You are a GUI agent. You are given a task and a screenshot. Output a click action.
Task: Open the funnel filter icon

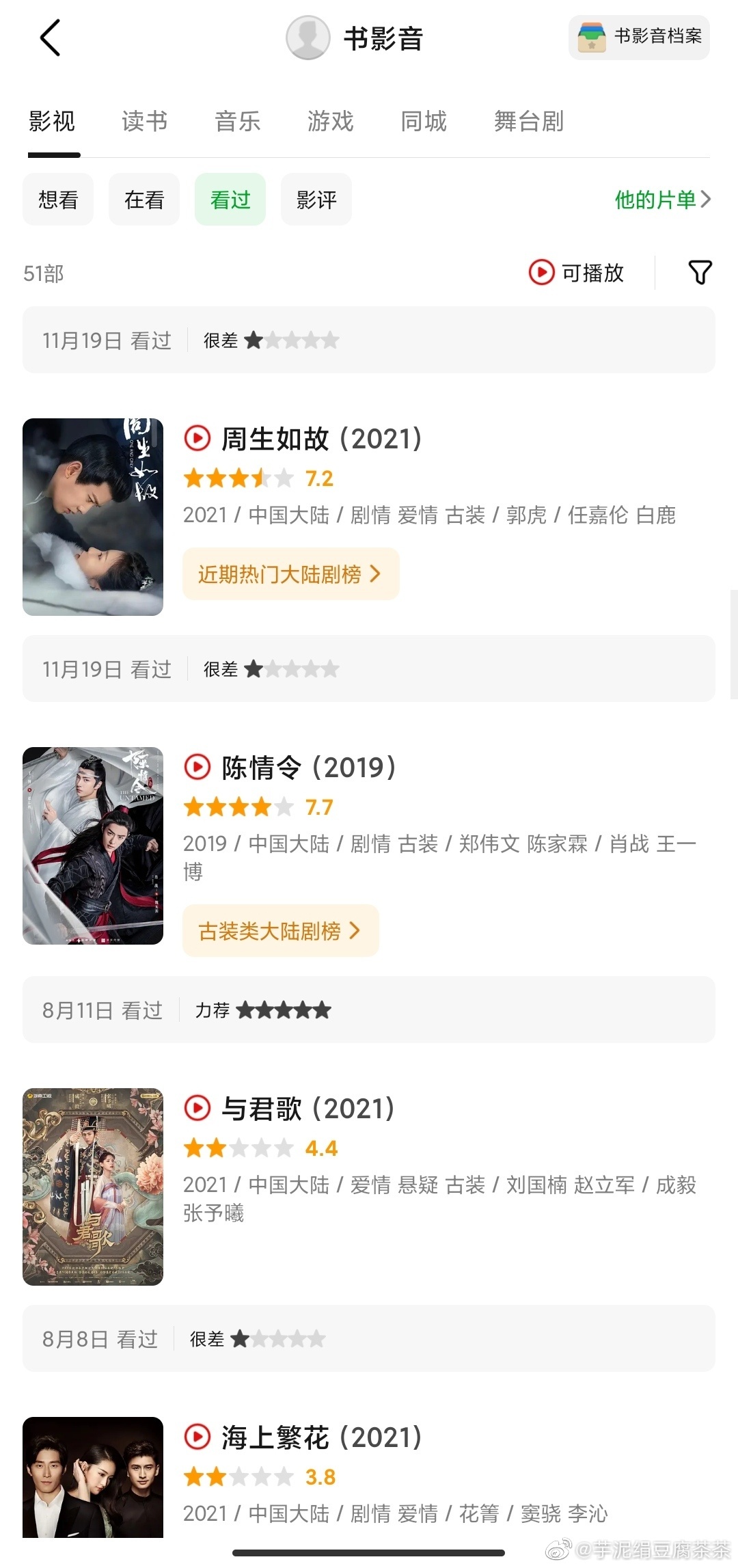[700, 273]
